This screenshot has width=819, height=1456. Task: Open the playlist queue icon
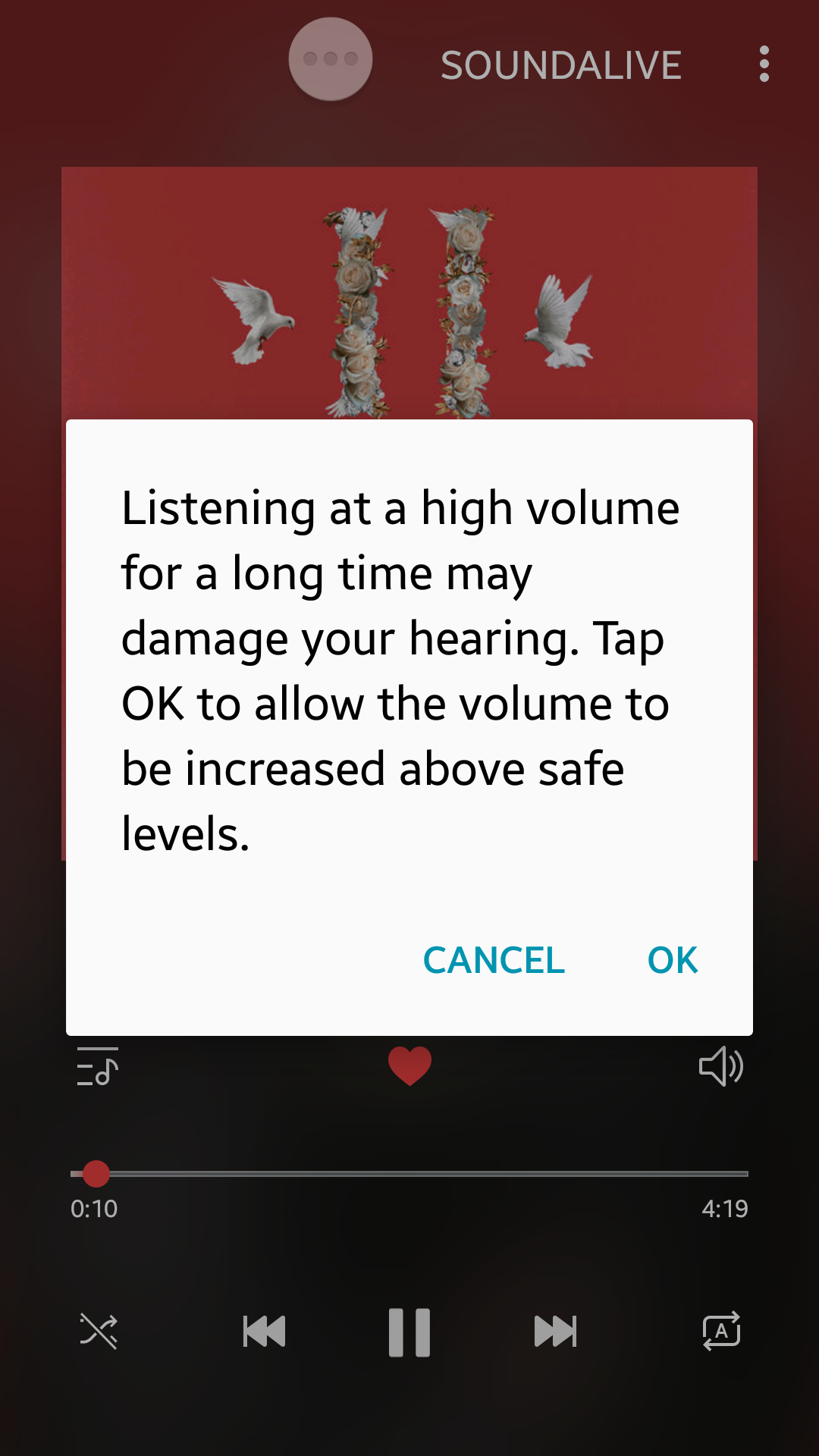coord(98,1066)
